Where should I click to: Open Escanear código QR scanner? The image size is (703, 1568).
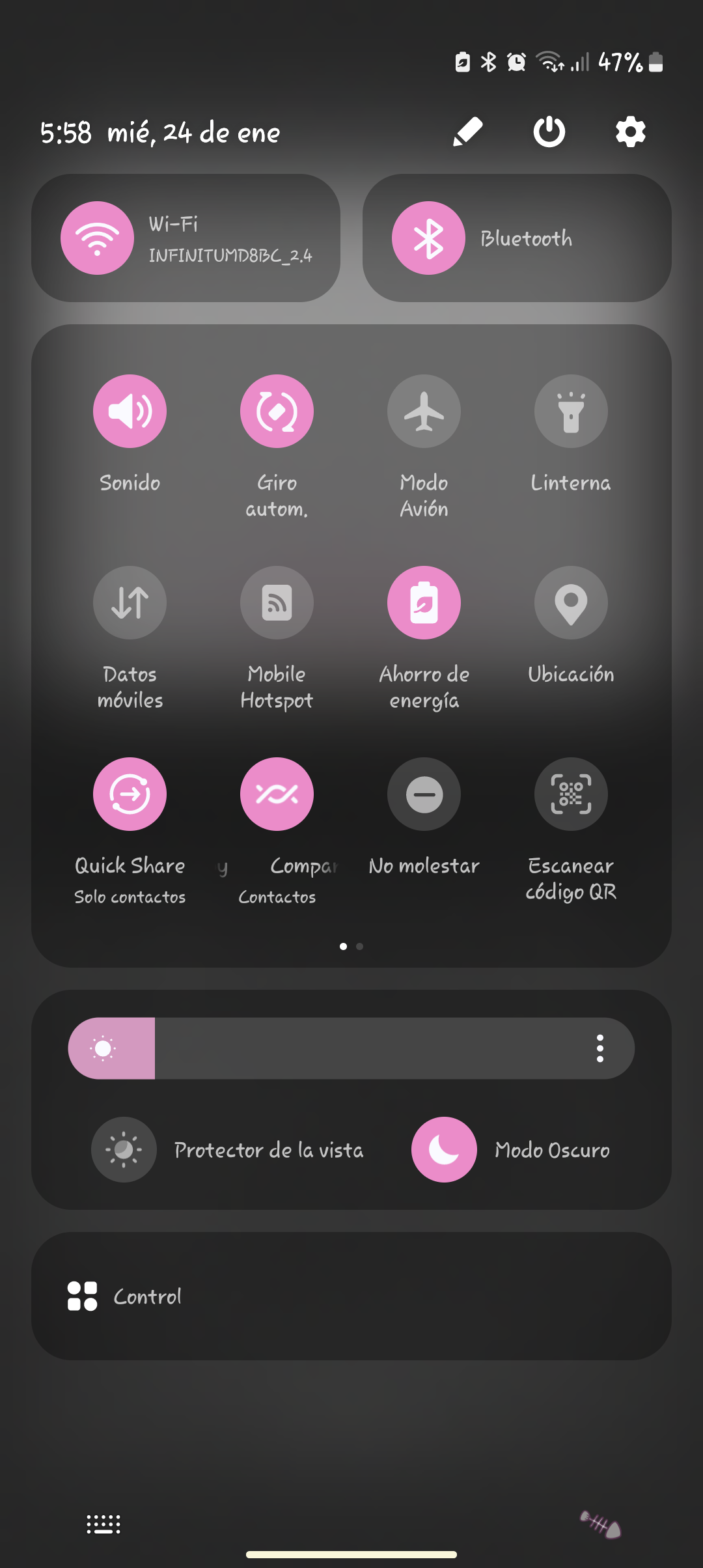click(x=571, y=794)
